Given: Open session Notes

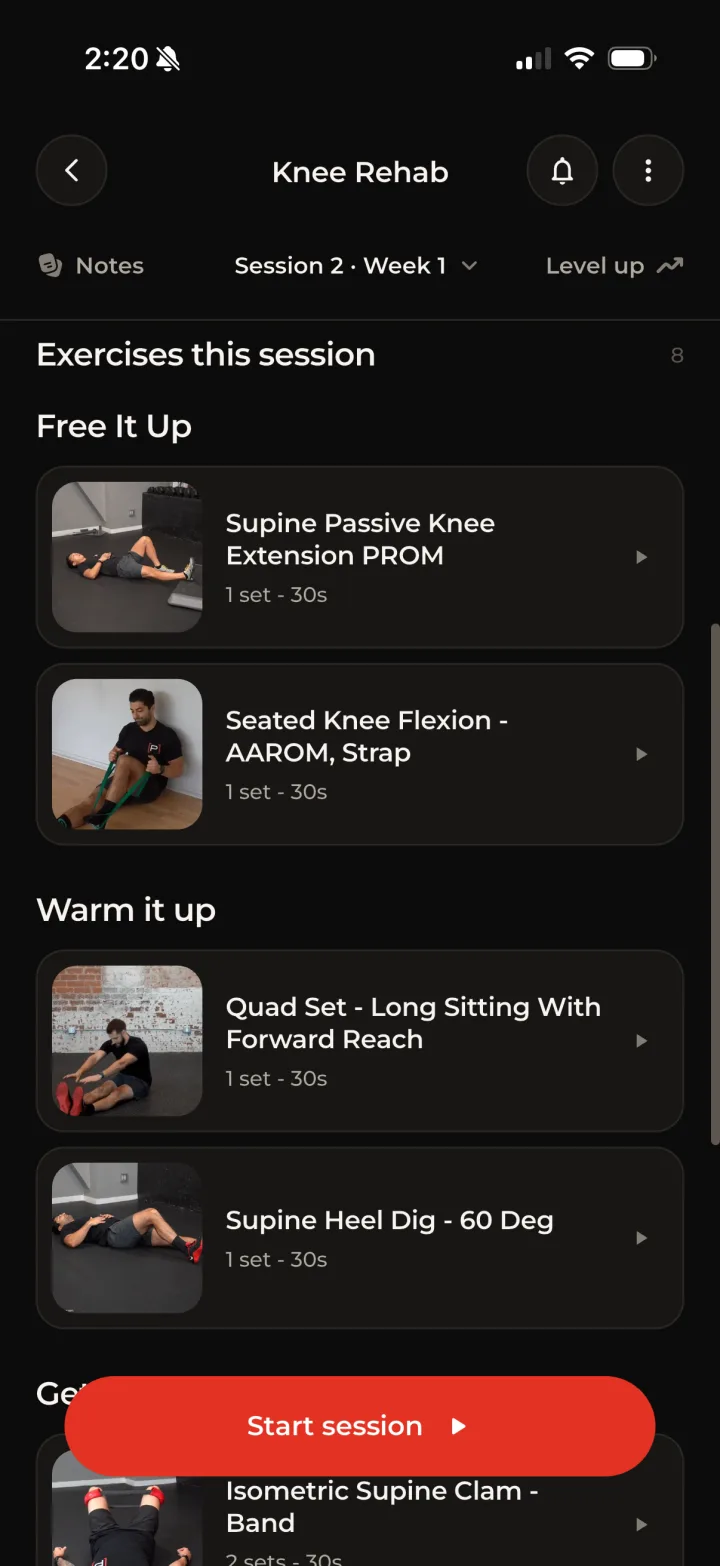Looking at the screenshot, I should (x=91, y=266).
